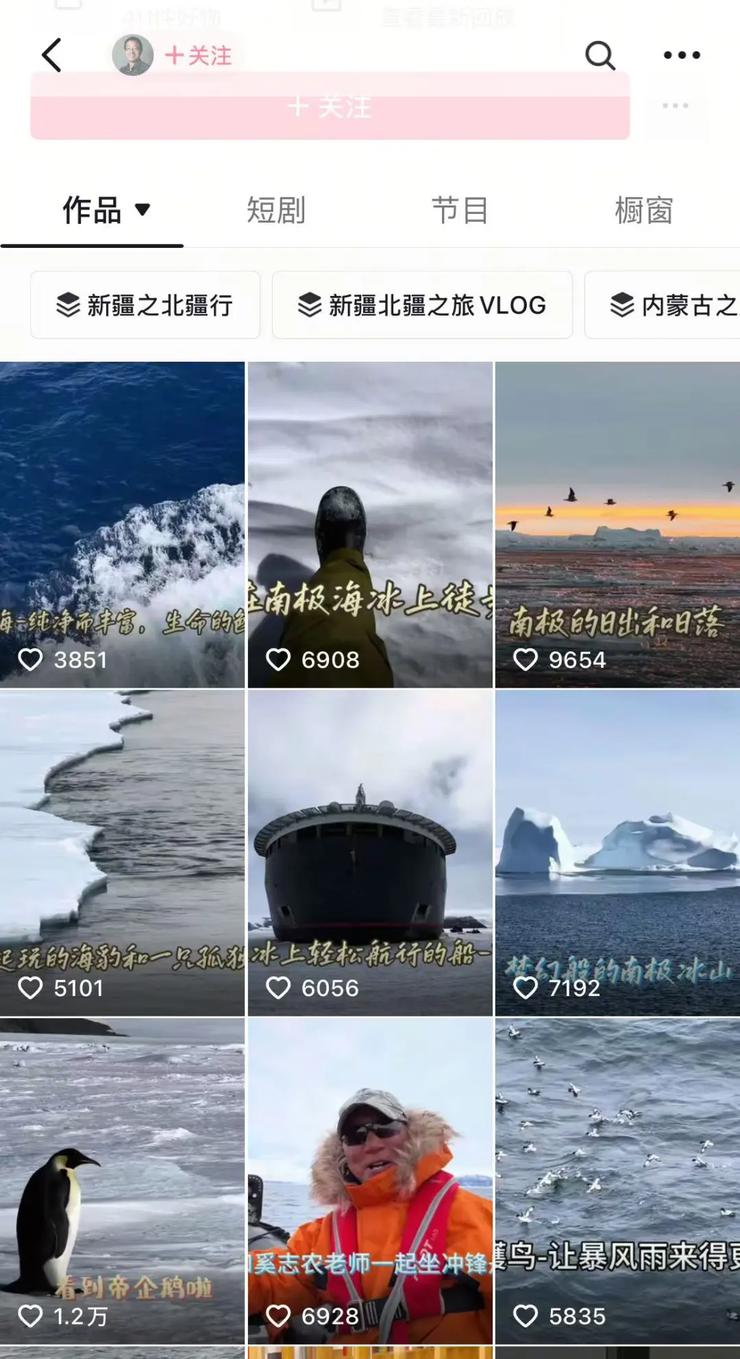Switch to the 短剧 tab
The height and width of the screenshot is (1359, 740).
click(x=276, y=210)
